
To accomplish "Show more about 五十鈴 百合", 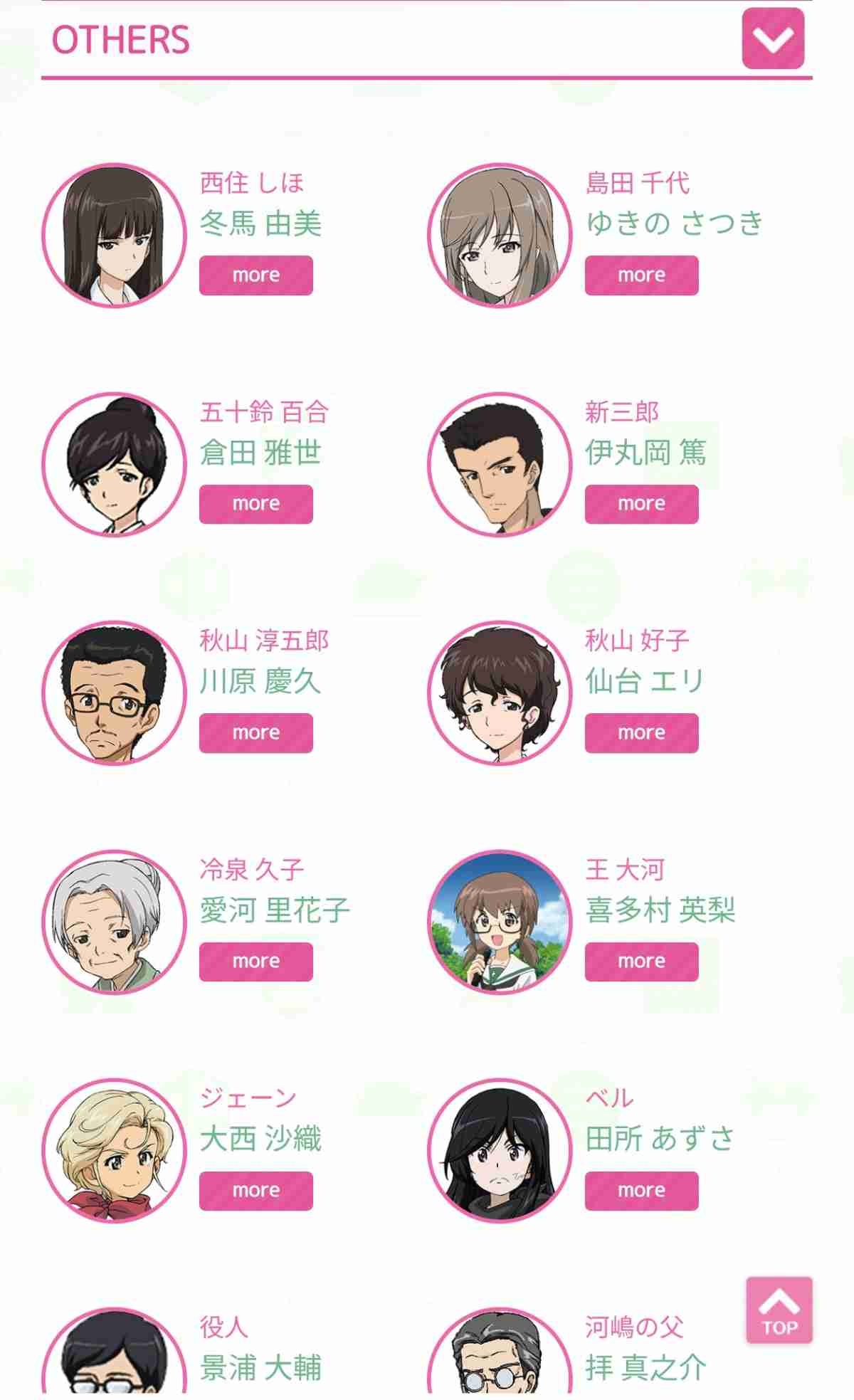I will [x=255, y=504].
